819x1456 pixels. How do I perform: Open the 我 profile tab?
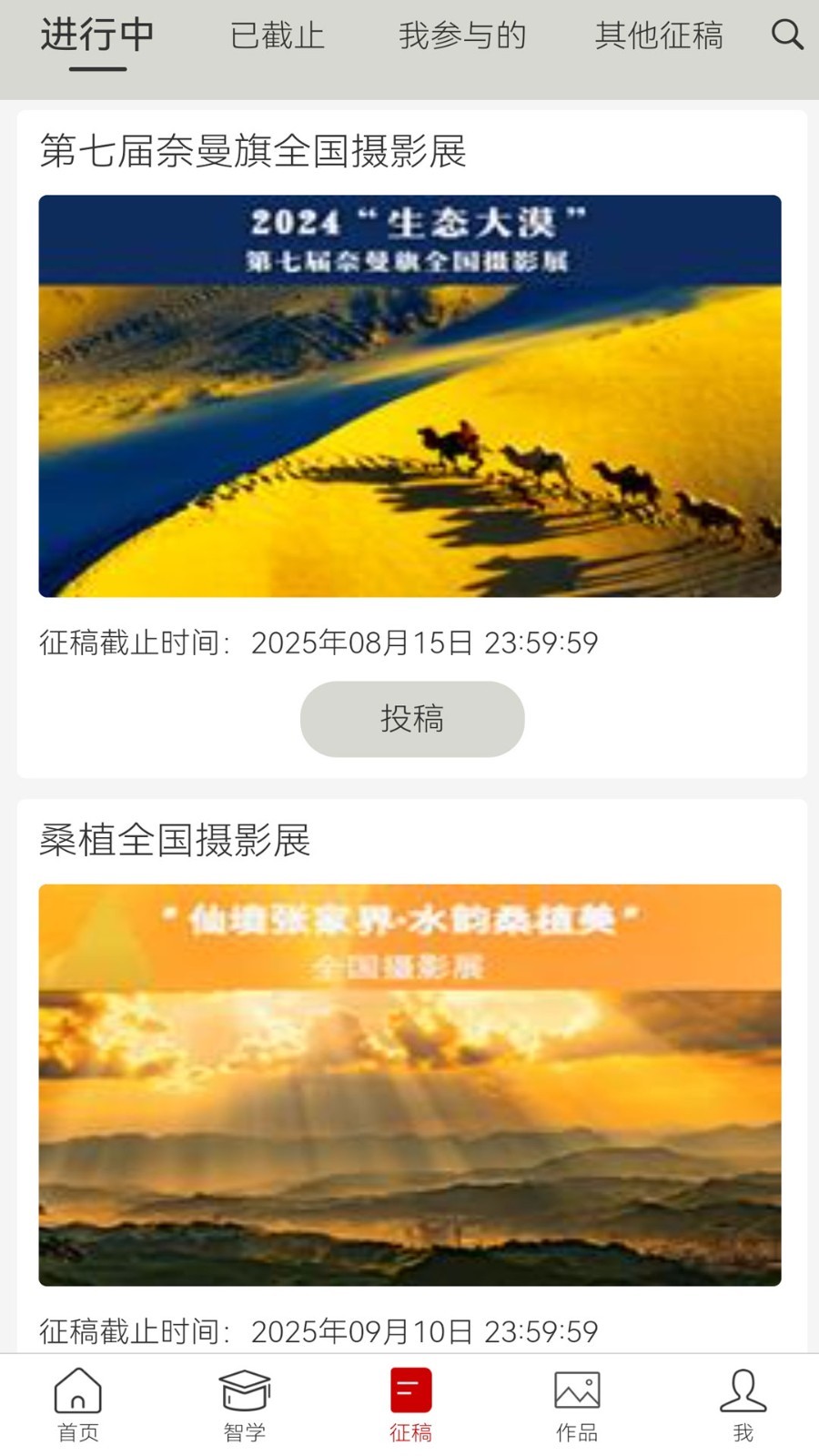pyautogui.click(x=743, y=1405)
